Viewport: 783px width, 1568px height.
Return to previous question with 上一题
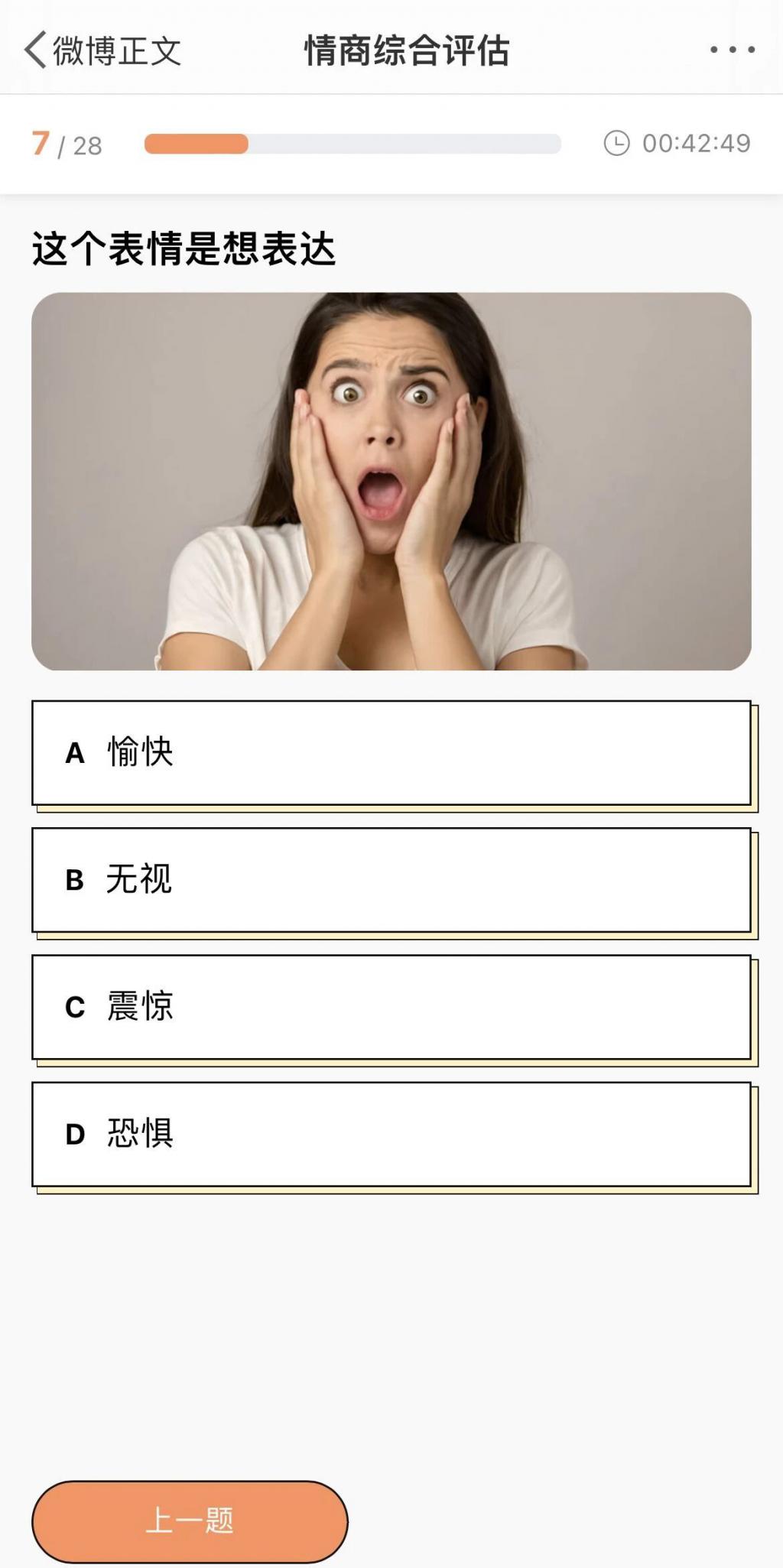coord(190,1521)
